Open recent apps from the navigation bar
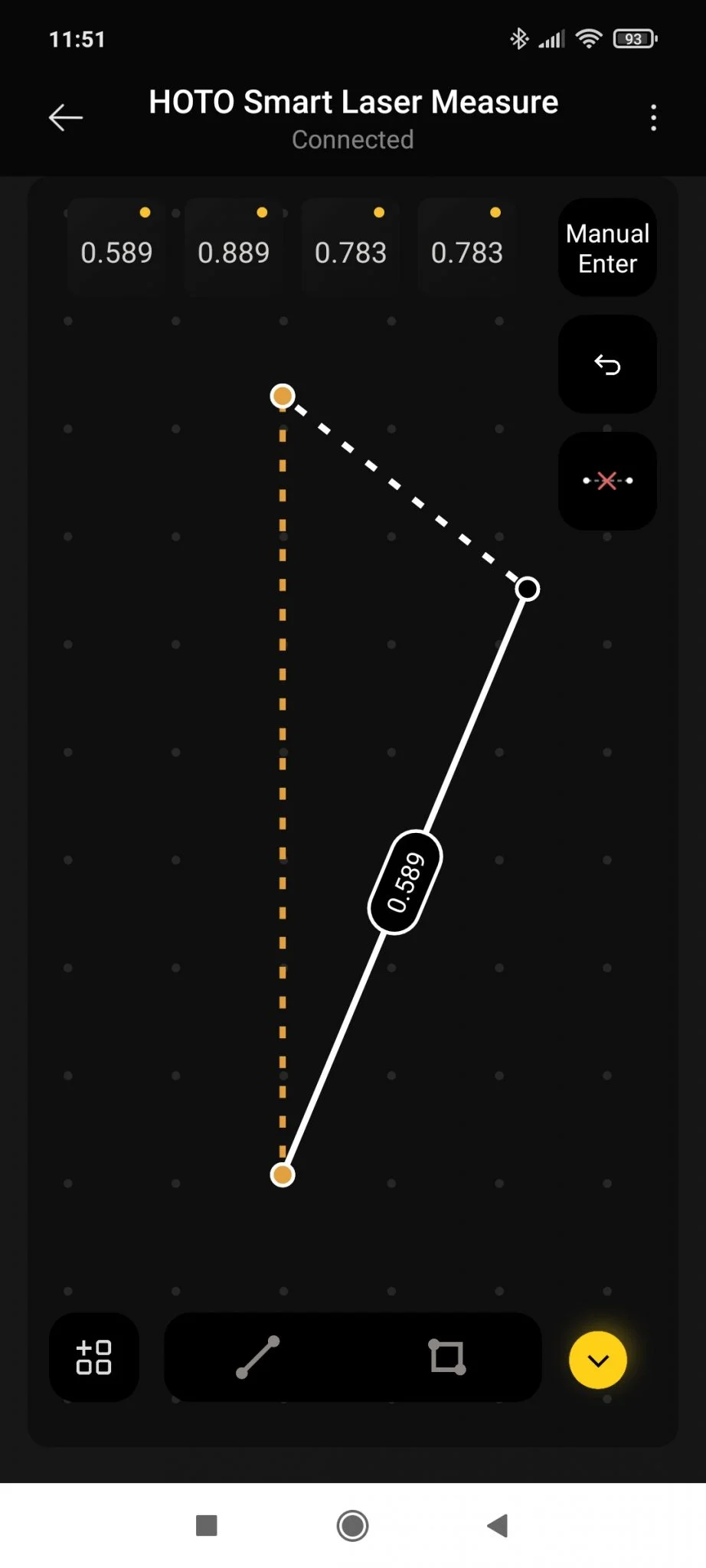 [207, 1525]
